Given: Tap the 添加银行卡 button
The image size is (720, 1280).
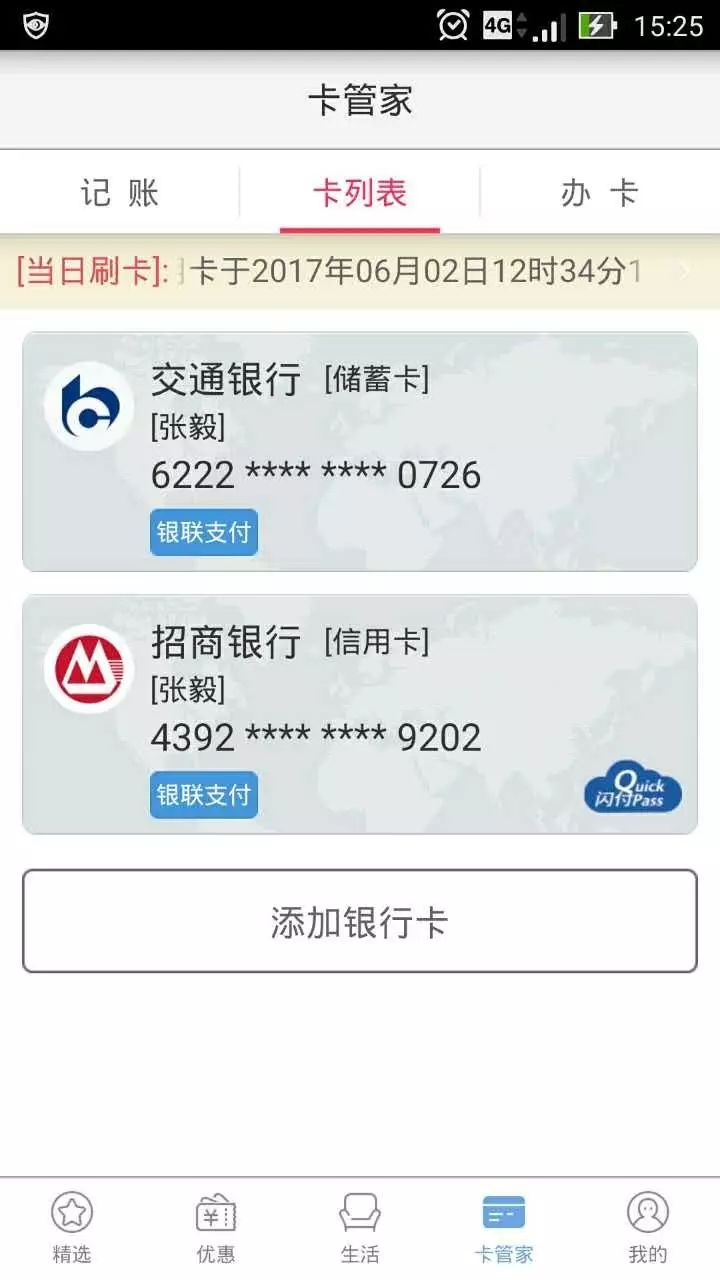Looking at the screenshot, I should (360, 921).
